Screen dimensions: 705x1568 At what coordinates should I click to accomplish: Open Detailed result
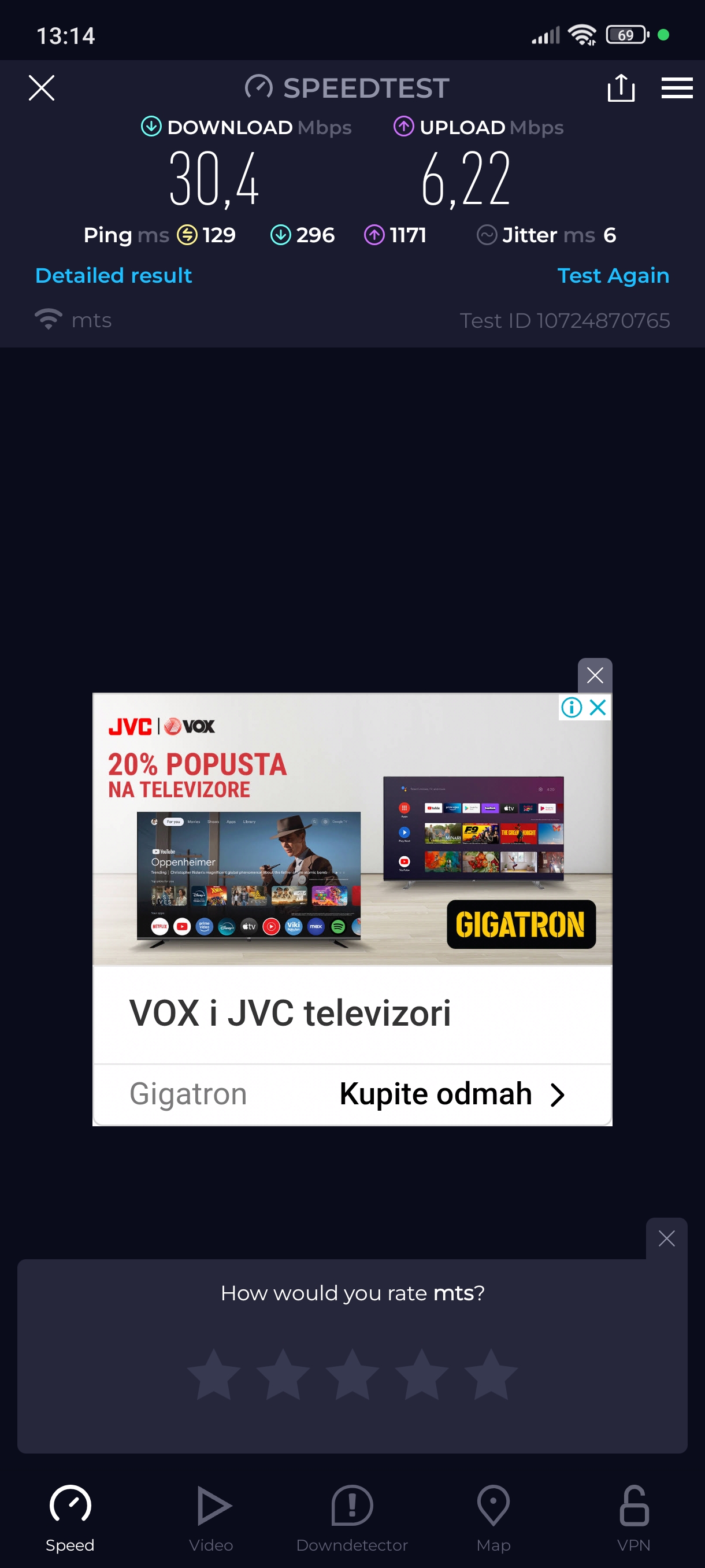114,276
